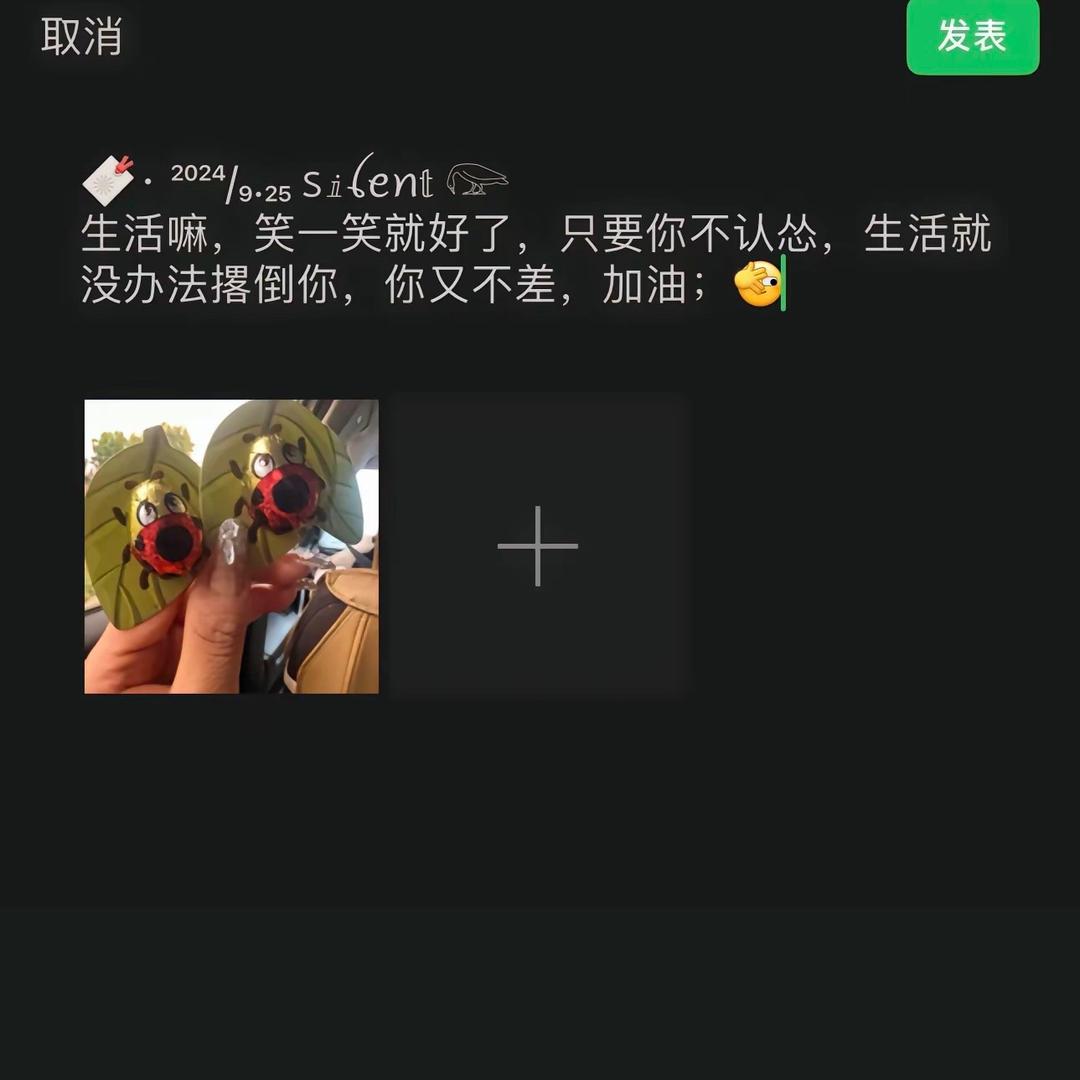Tap the post text field to edit the caption

[x=535, y=260]
